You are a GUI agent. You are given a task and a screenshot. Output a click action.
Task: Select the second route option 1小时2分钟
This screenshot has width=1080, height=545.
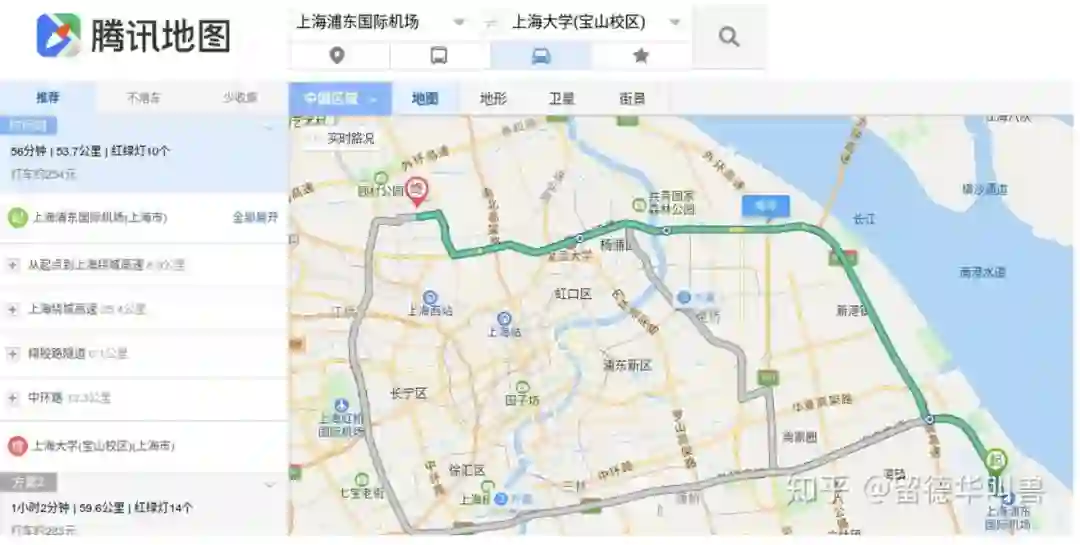coord(144,508)
